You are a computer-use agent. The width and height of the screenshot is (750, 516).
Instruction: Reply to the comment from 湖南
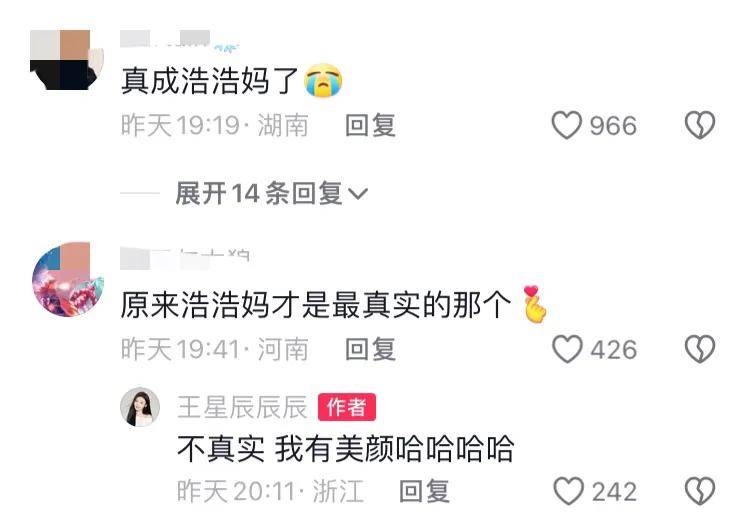370,125
